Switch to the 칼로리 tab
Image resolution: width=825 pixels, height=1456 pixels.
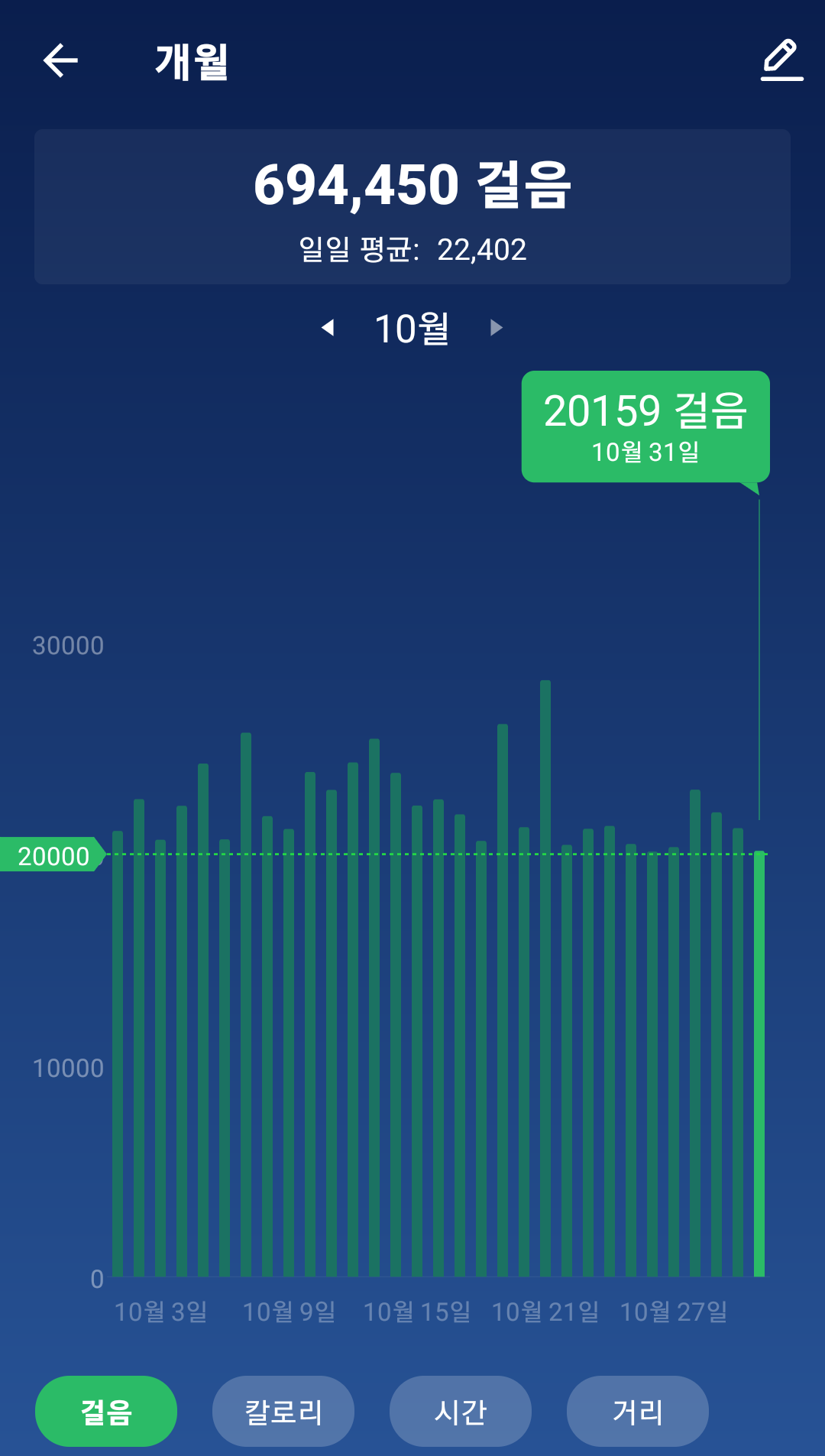point(283,1411)
